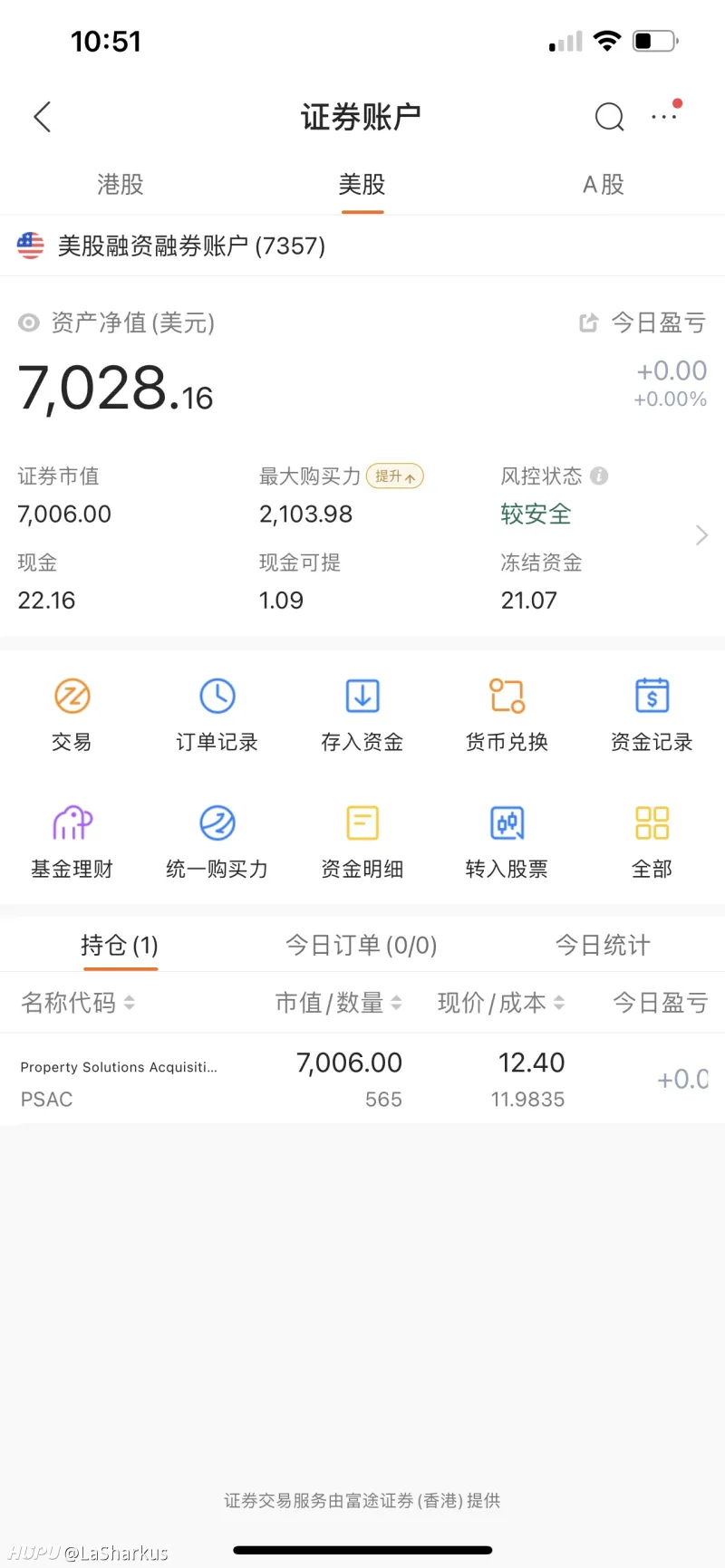
Task: Toggle the eye icon hiding 资产净值
Action: click(29, 322)
